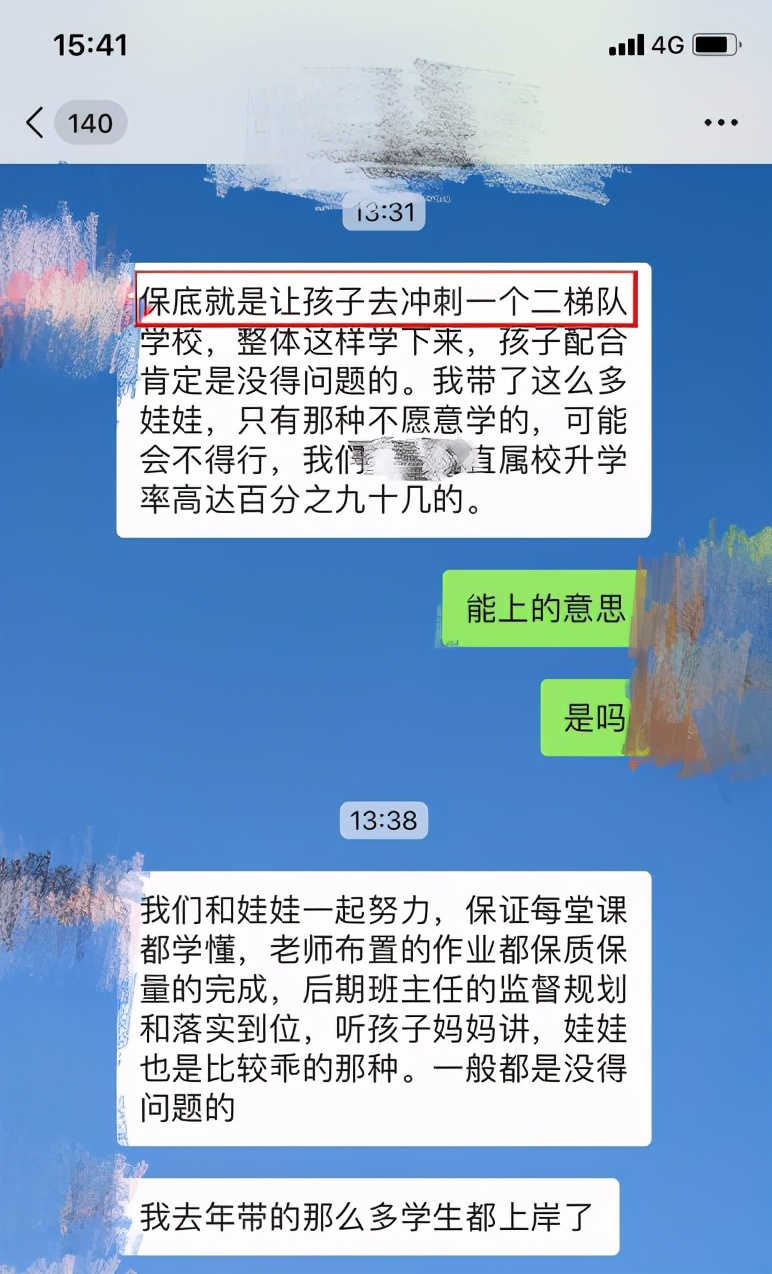The width and height of the screenshot is (772, 1274).
Task: Tap the unread count badge showing 140
Action: pyautogui.click(x=91, y=121)
